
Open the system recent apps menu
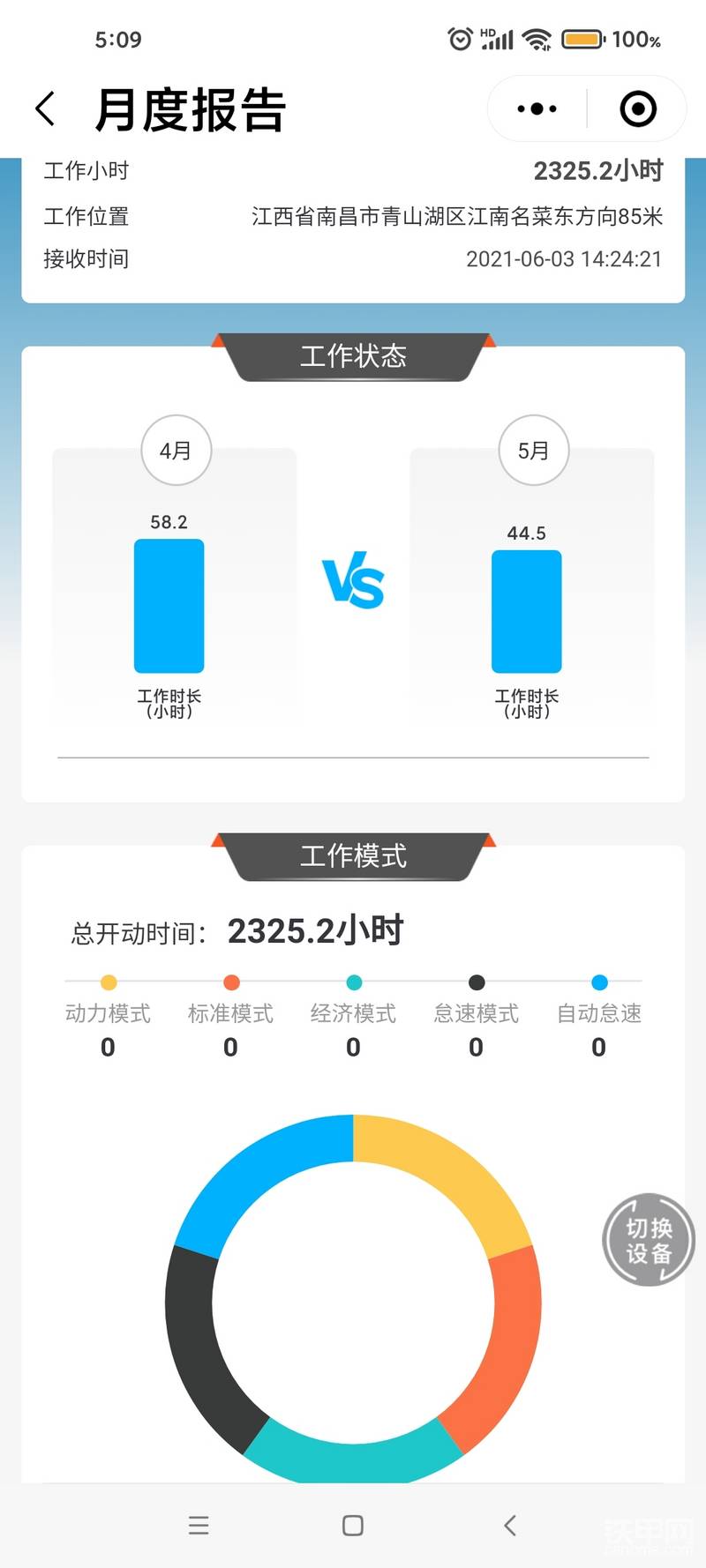tap(199, 1526)
